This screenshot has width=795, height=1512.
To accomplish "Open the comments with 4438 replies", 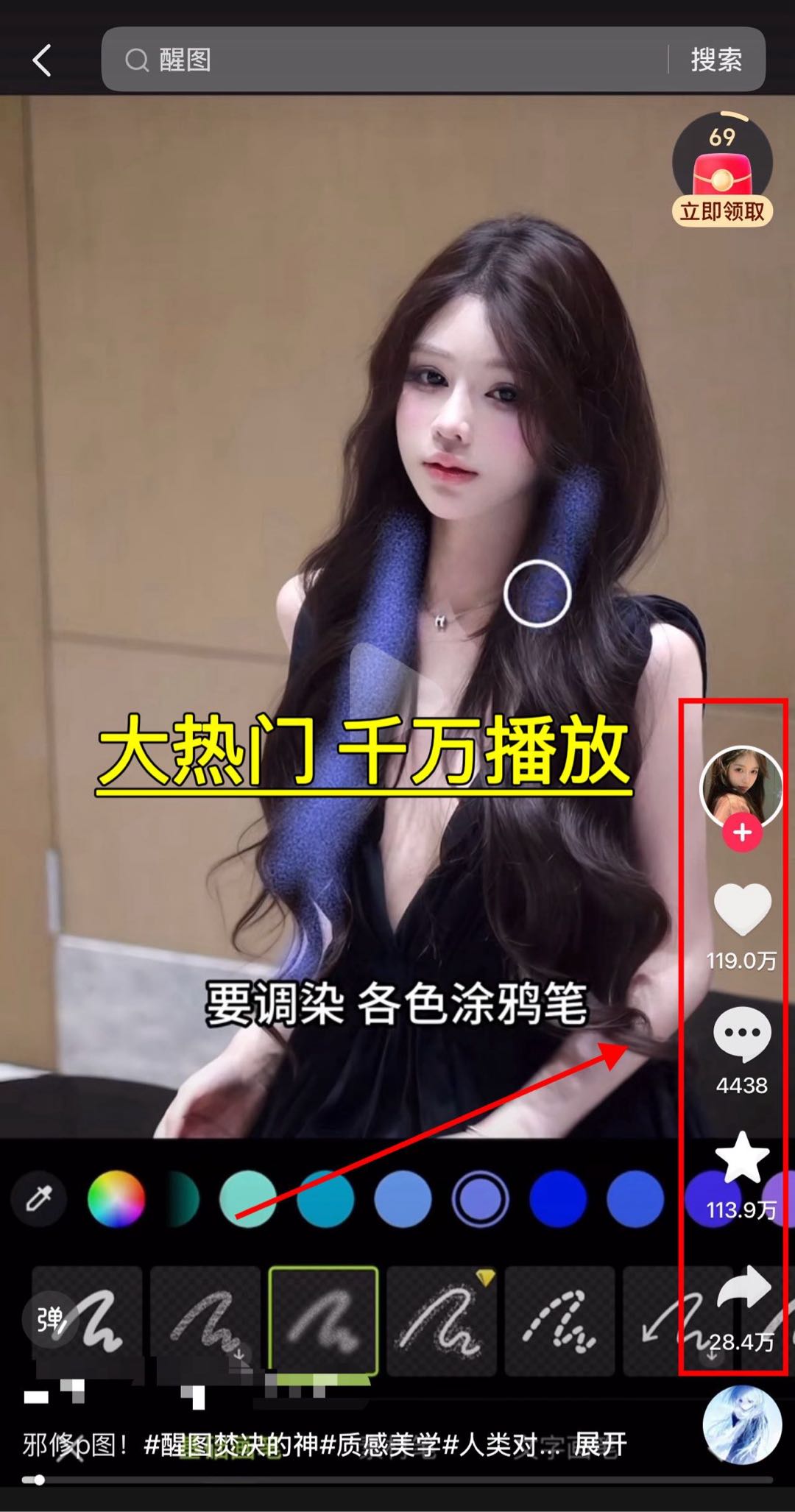I will [x=742, y=1034].
